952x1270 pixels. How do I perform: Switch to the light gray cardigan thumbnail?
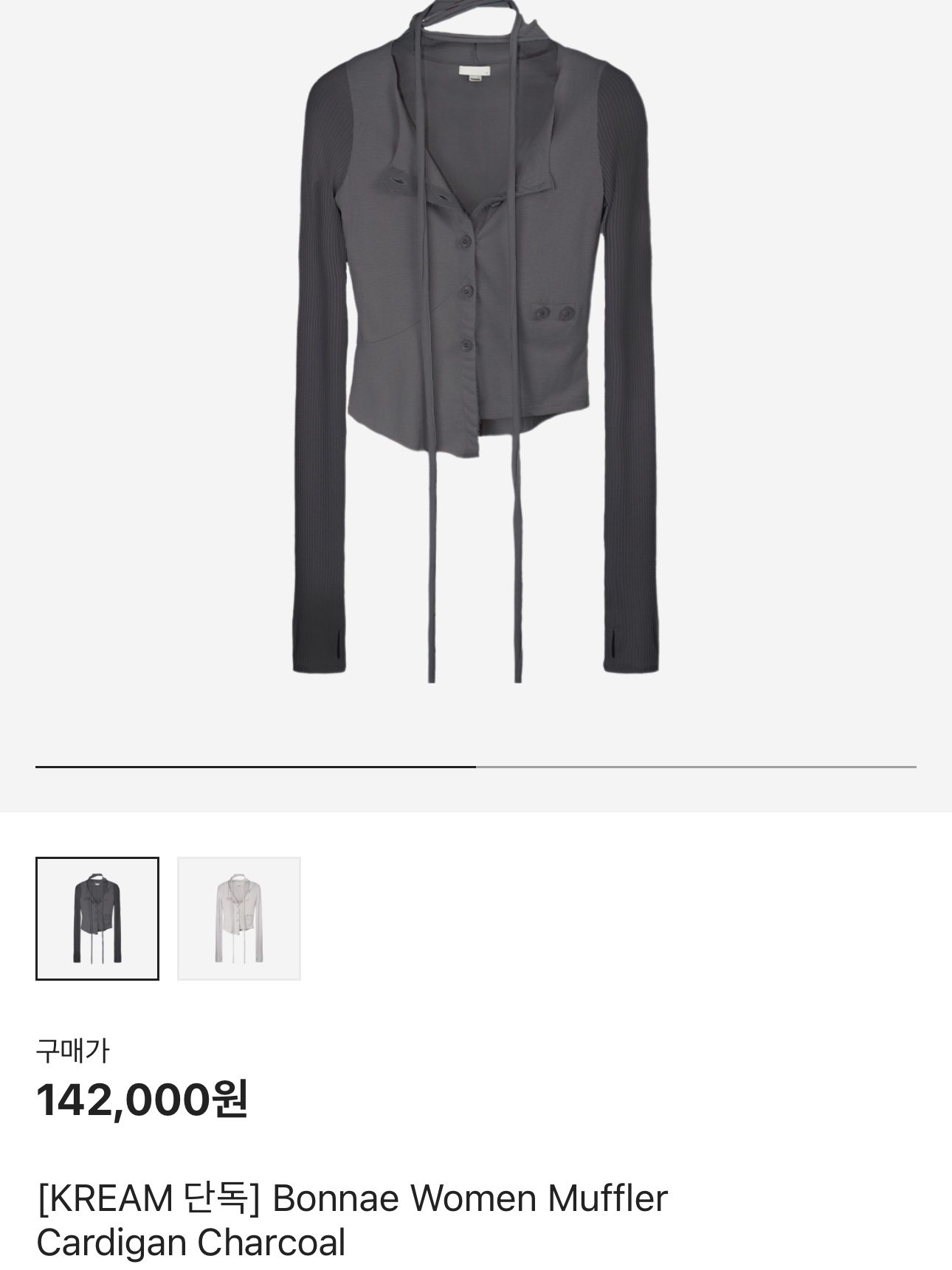[x=239, y=918]
